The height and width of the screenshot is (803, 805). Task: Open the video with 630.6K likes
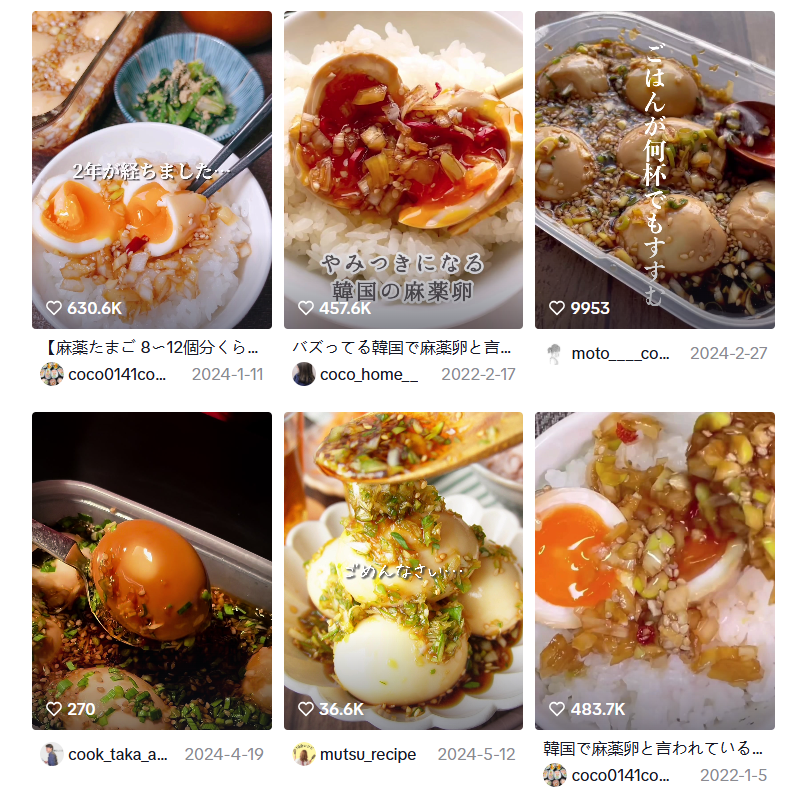(151, 170)
